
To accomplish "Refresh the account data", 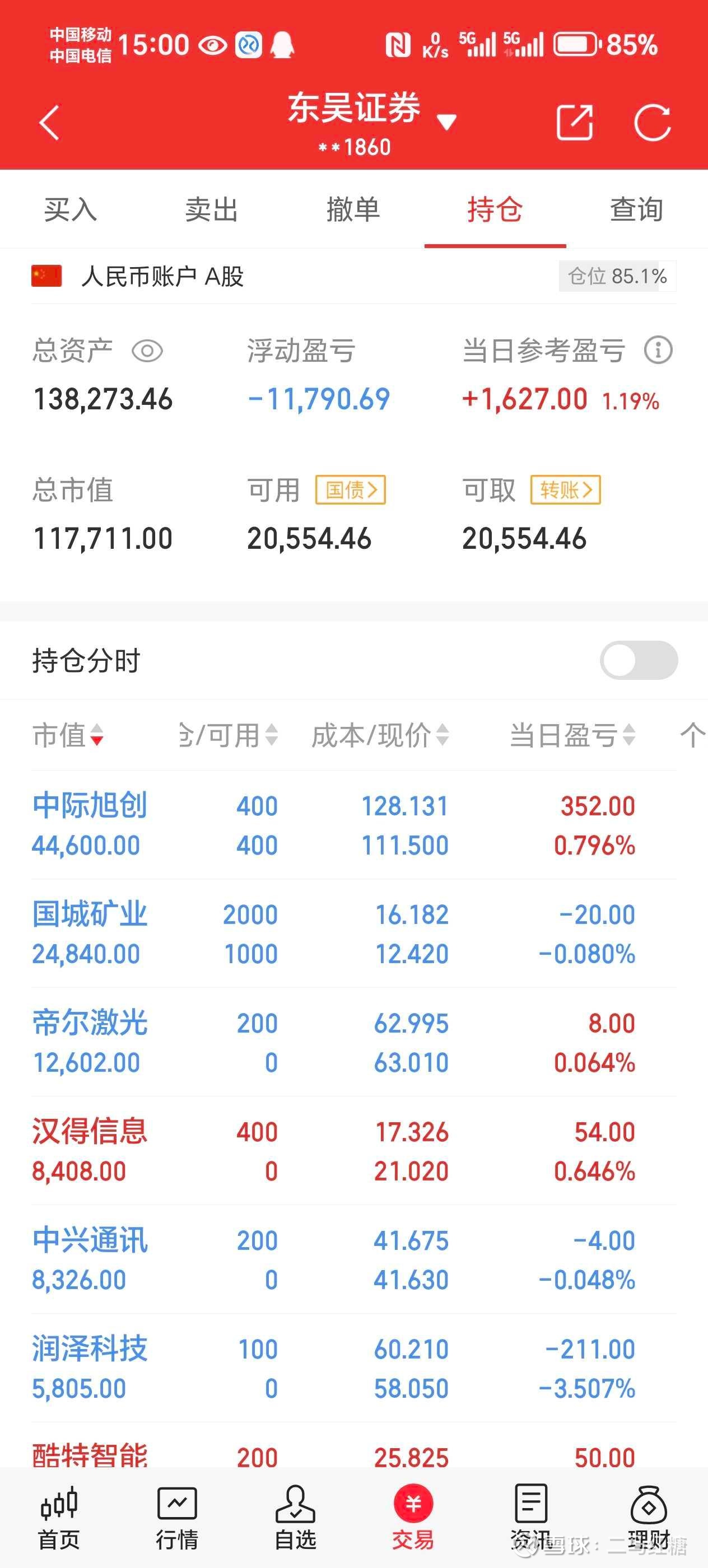I will tap(652, 122).
